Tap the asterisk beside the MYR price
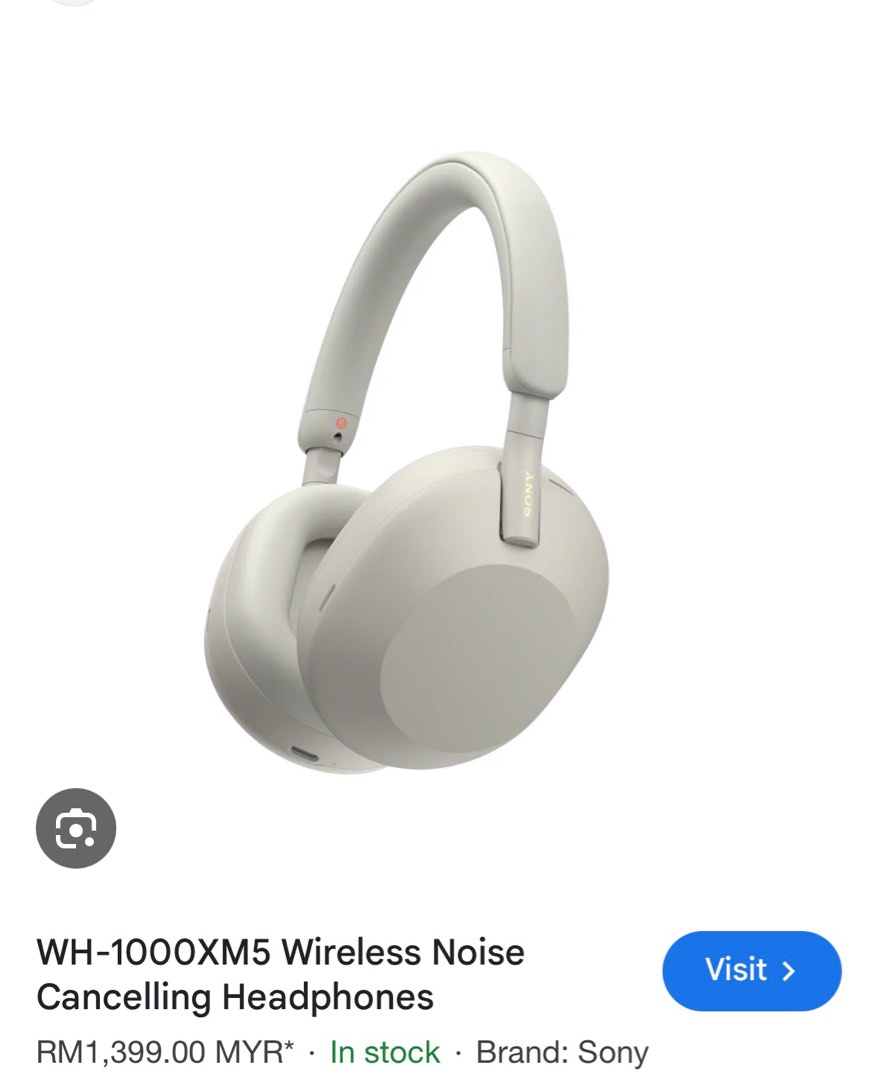 click(287, 1048)
